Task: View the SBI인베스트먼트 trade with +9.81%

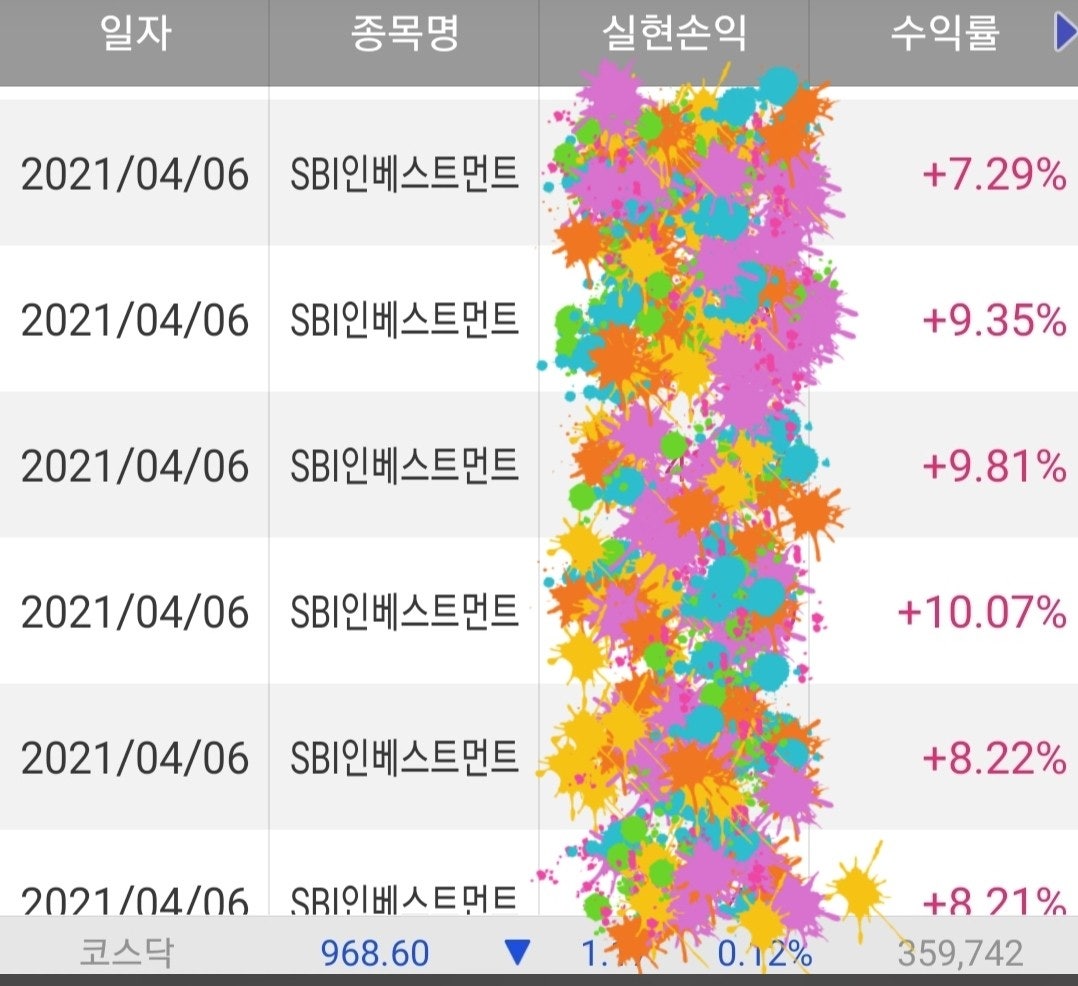Action: click(404, 466)
